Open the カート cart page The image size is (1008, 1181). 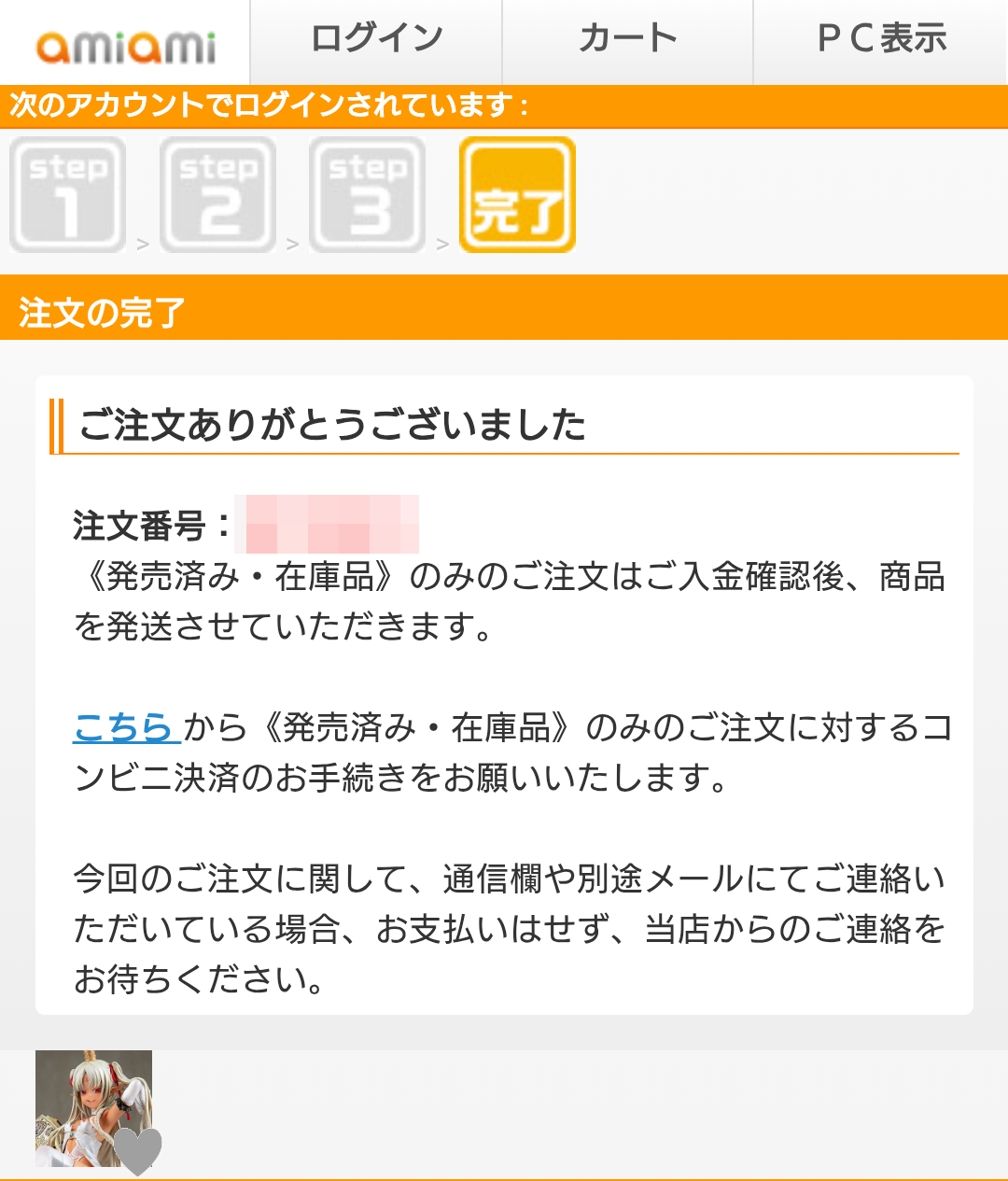click(x=627, y=39)
